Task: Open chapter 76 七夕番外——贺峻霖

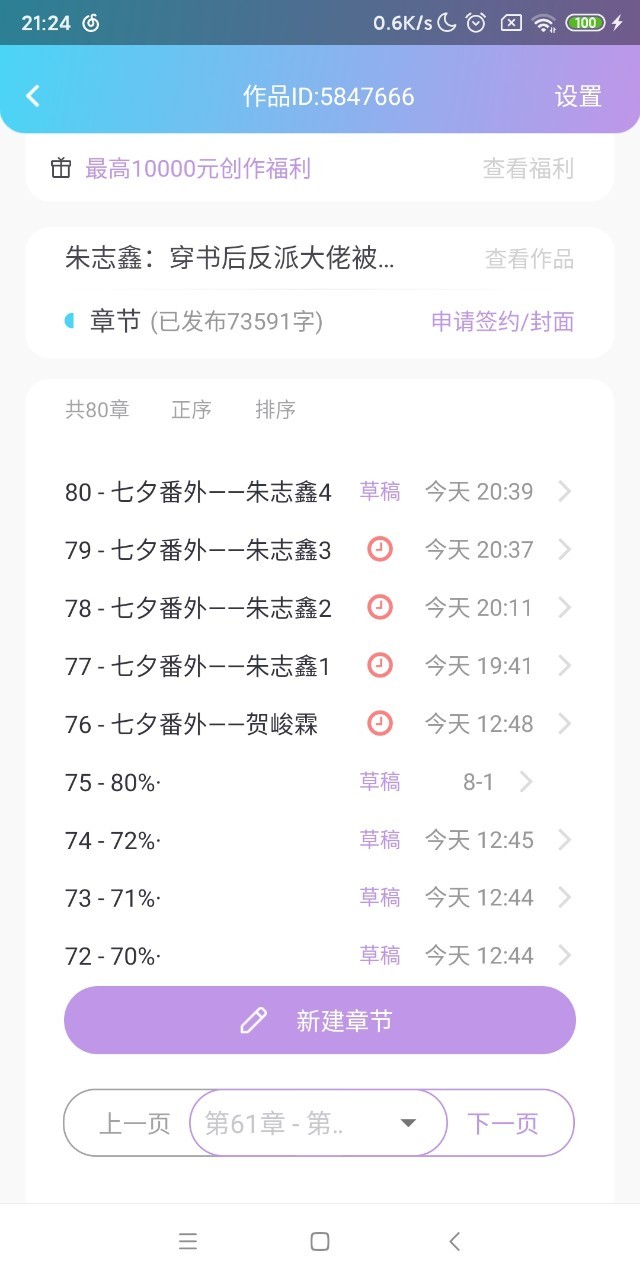Action: 320,723
